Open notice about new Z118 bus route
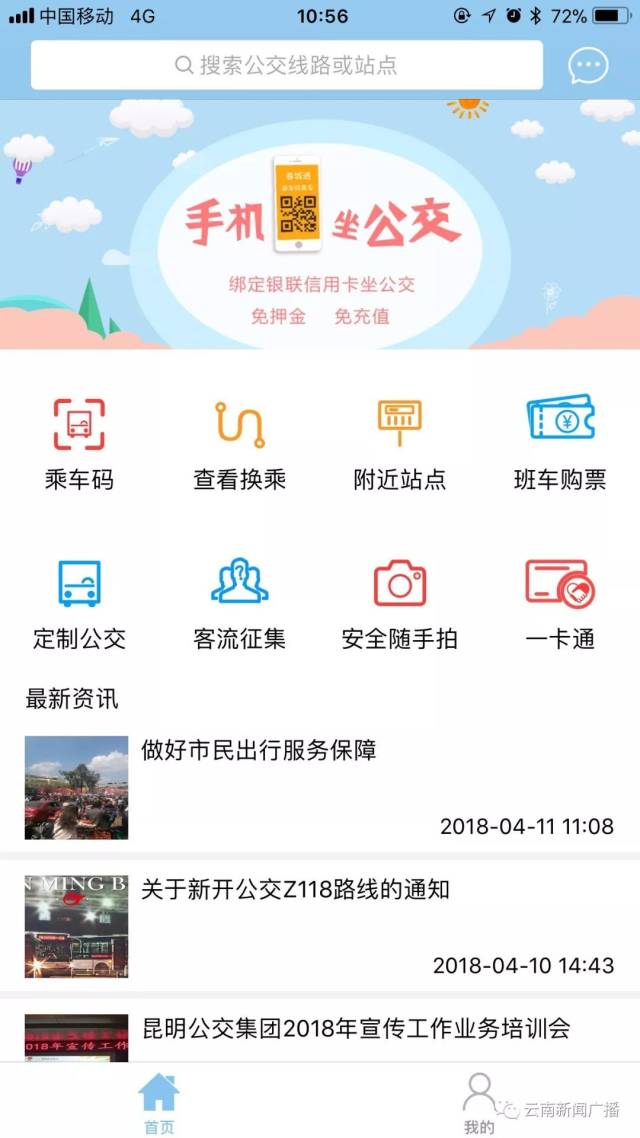Screen dimensions: 640x1138 pos(320,927)
